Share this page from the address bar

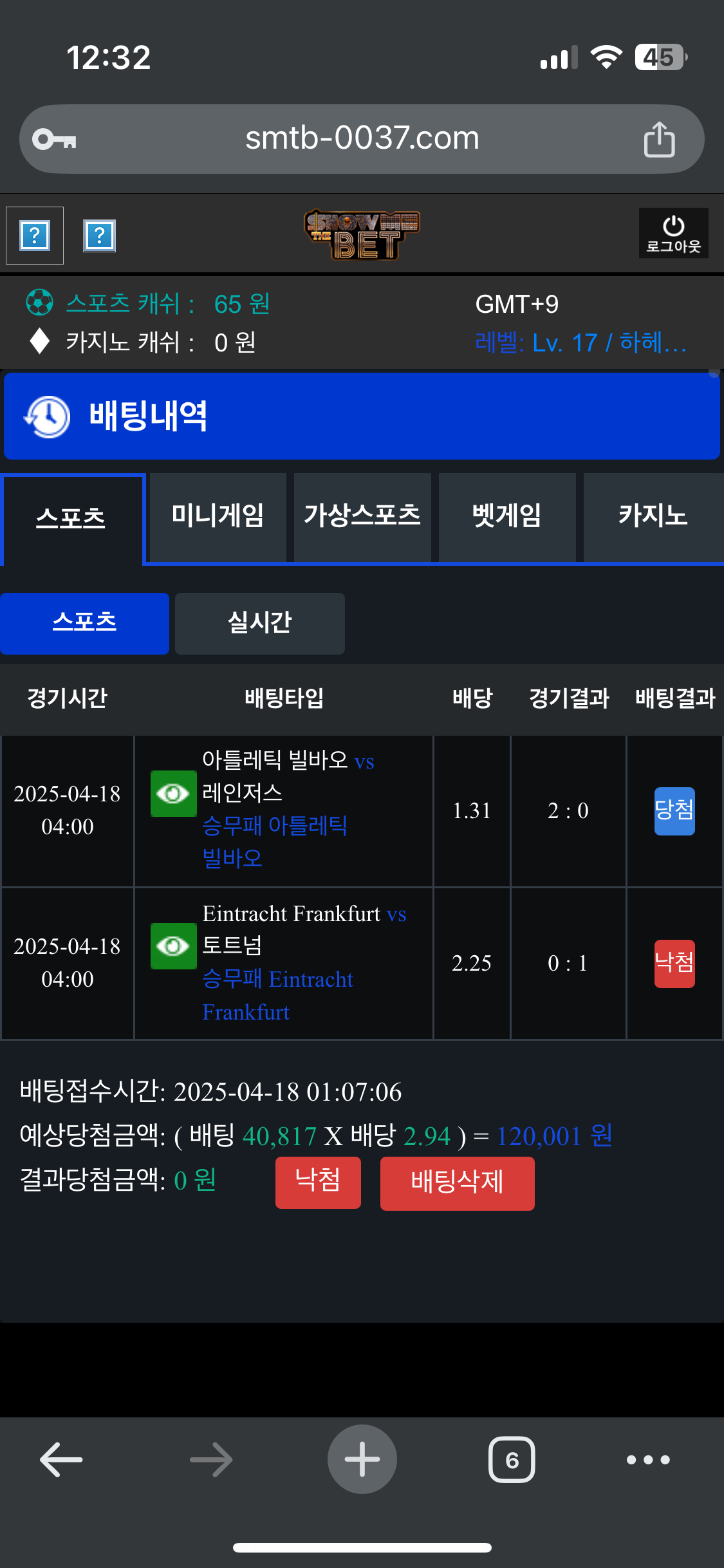point(659,139)
